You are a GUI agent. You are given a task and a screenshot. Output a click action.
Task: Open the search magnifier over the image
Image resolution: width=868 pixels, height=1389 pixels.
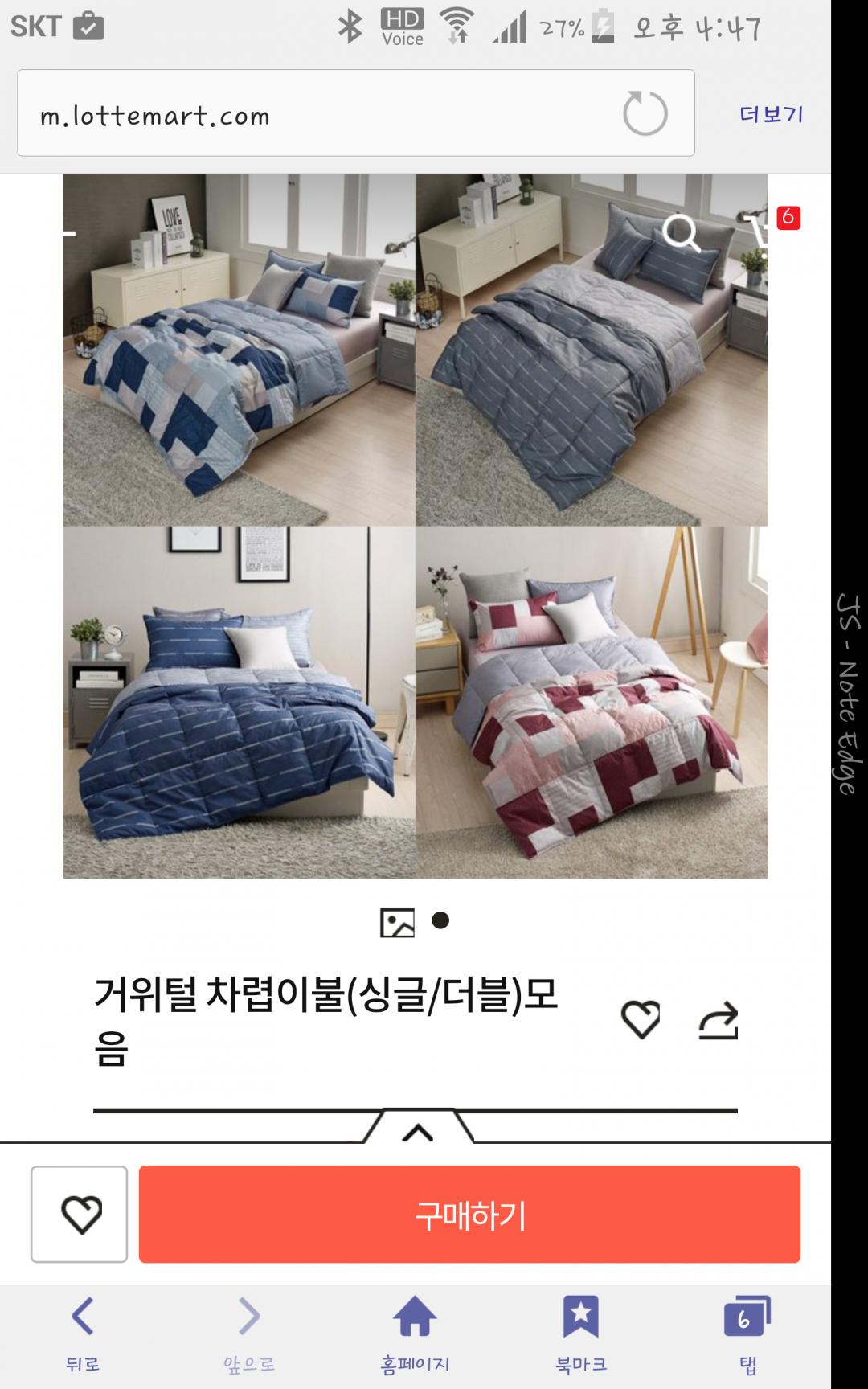[x=682, y=232]
